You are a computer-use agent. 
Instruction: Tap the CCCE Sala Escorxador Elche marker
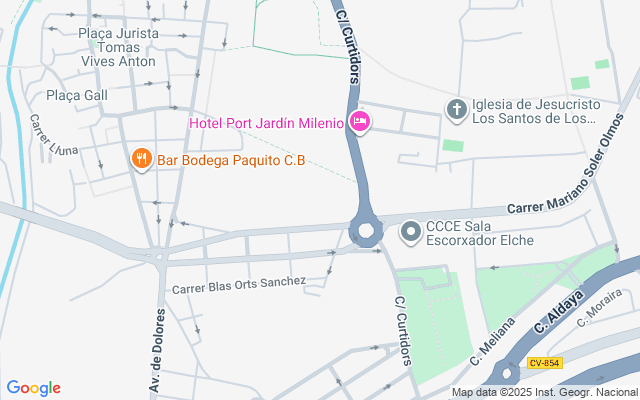click(x=410, y=233)
